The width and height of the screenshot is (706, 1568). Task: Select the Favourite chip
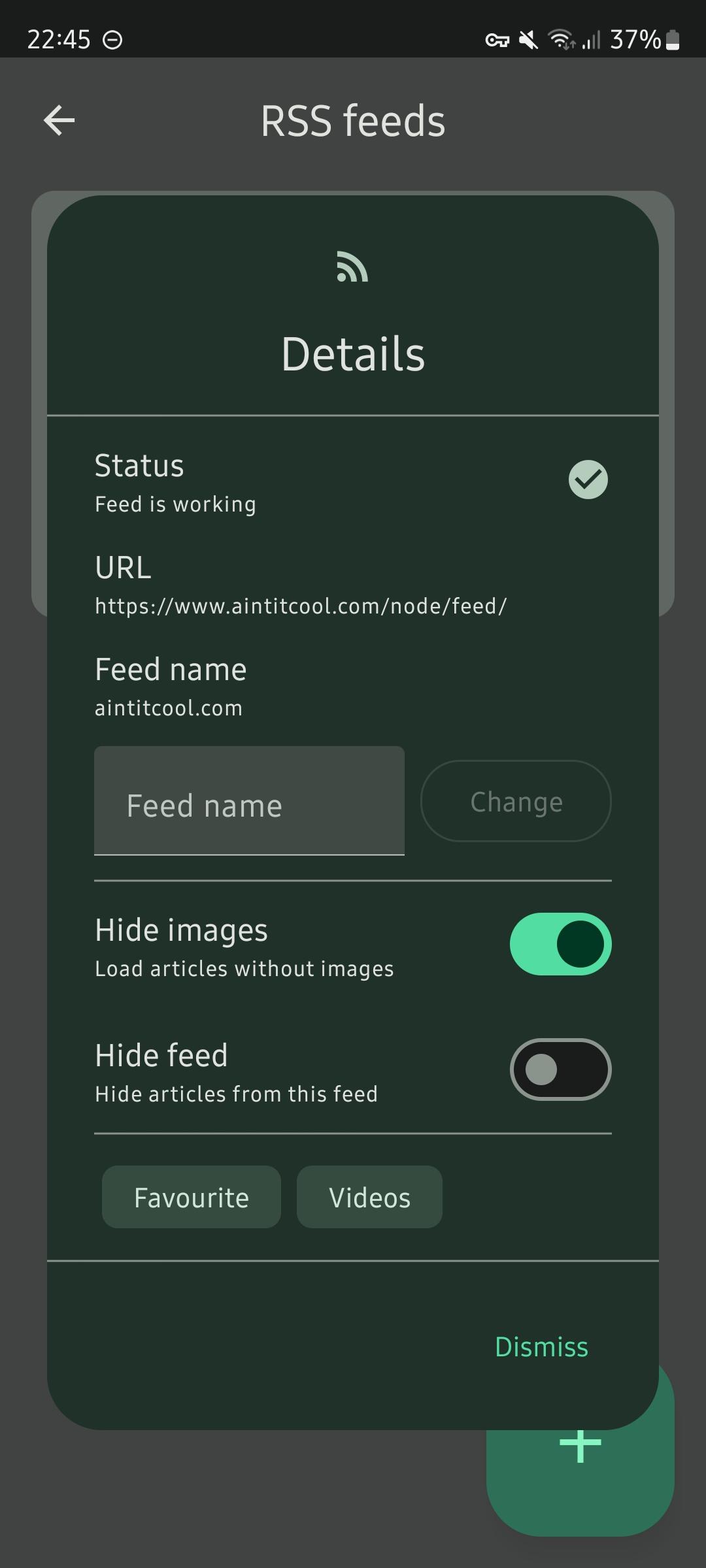(x=192, y=1198)
